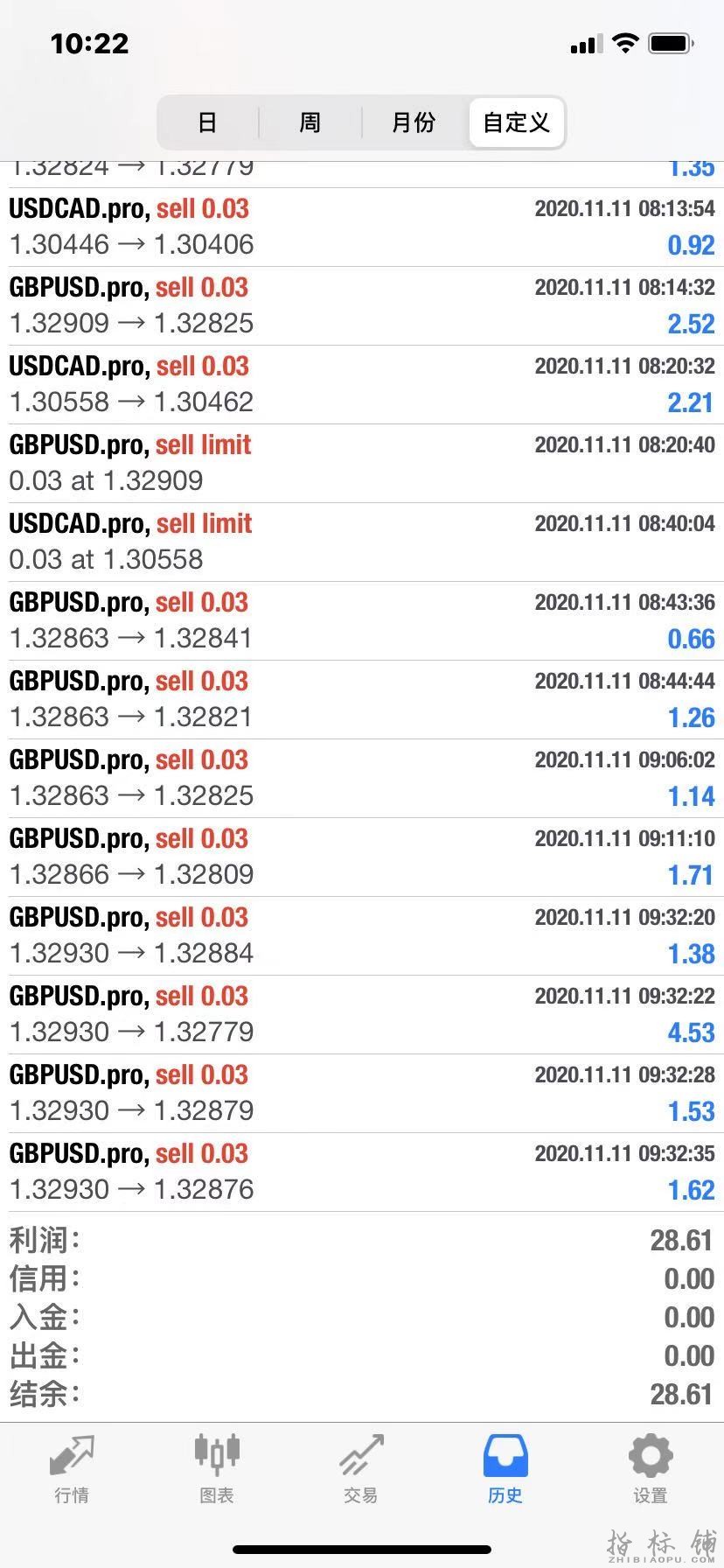The image size is (724, 1568).
Task: Open GBPUSD sell limit order at 1.32909
Action: click(x=362, y=463)
